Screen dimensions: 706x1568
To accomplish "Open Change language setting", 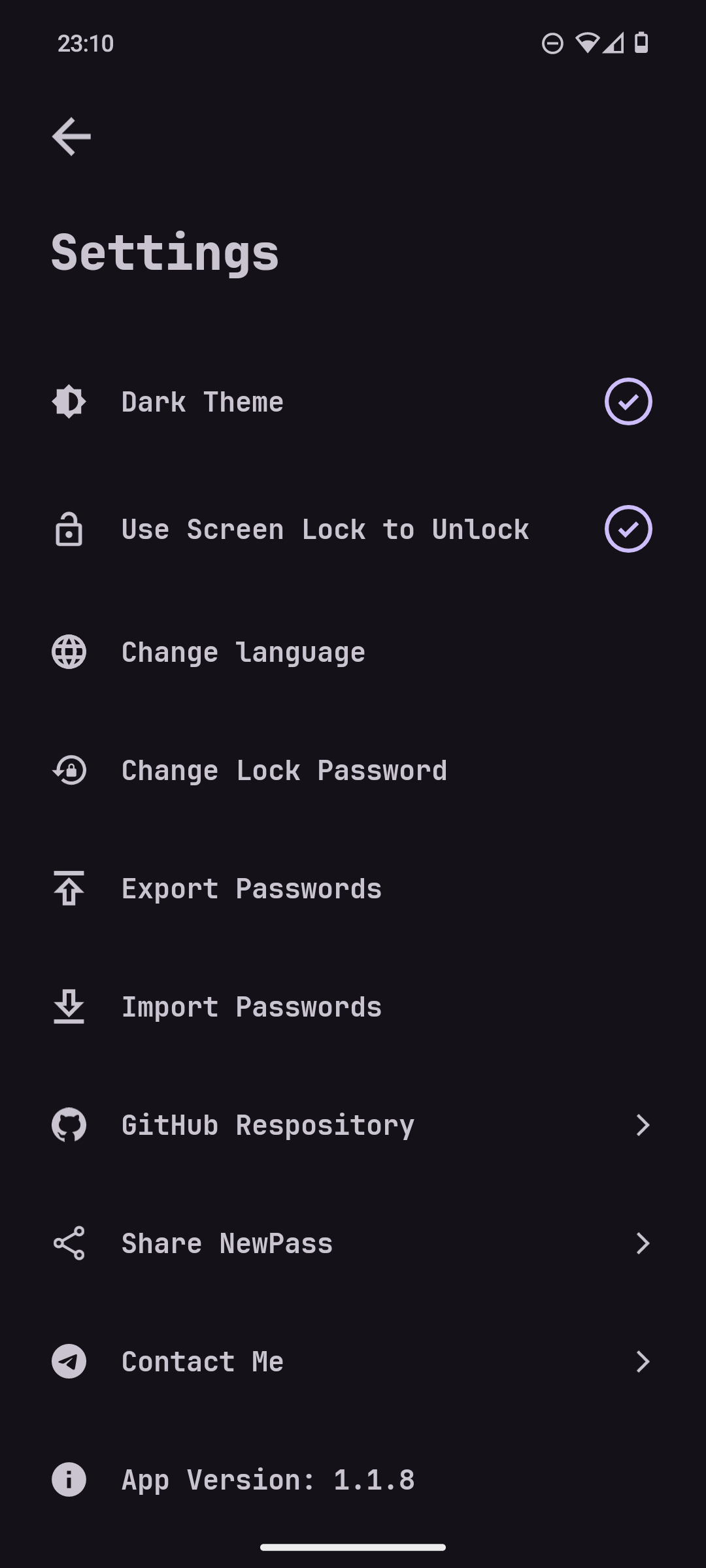I will click(x=243, y=653).
